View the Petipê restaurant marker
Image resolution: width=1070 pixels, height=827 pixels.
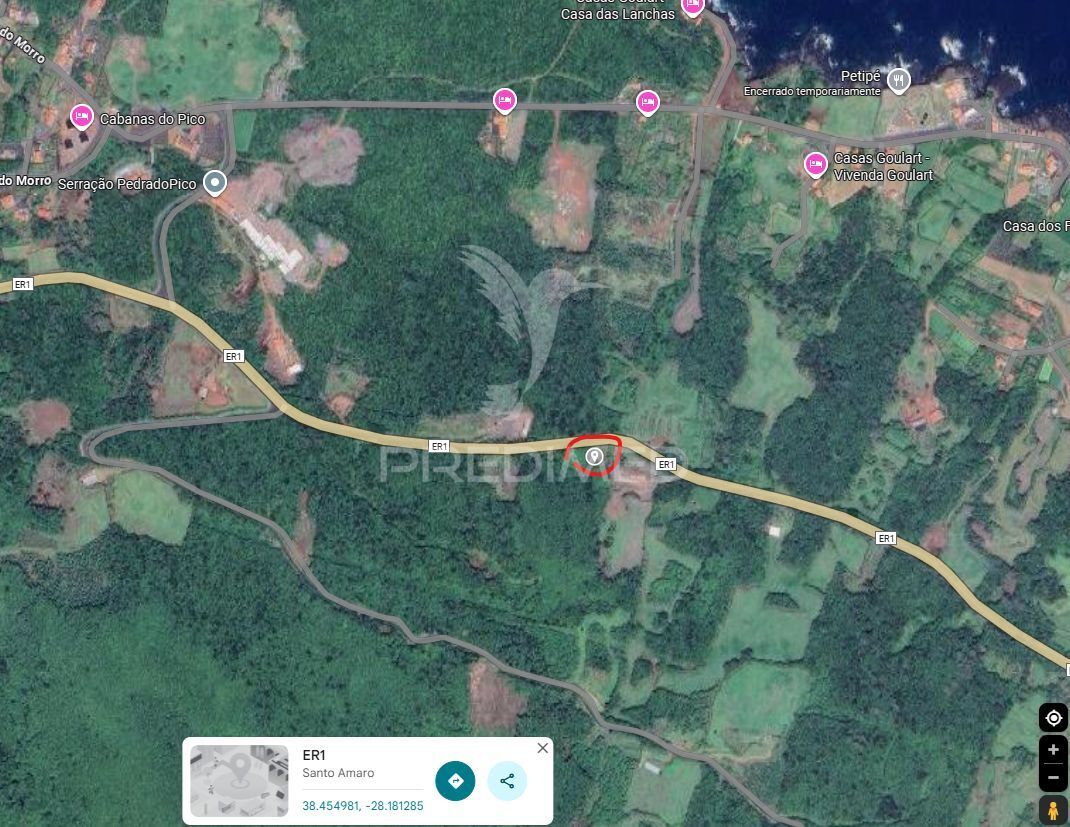pos(898,81)
